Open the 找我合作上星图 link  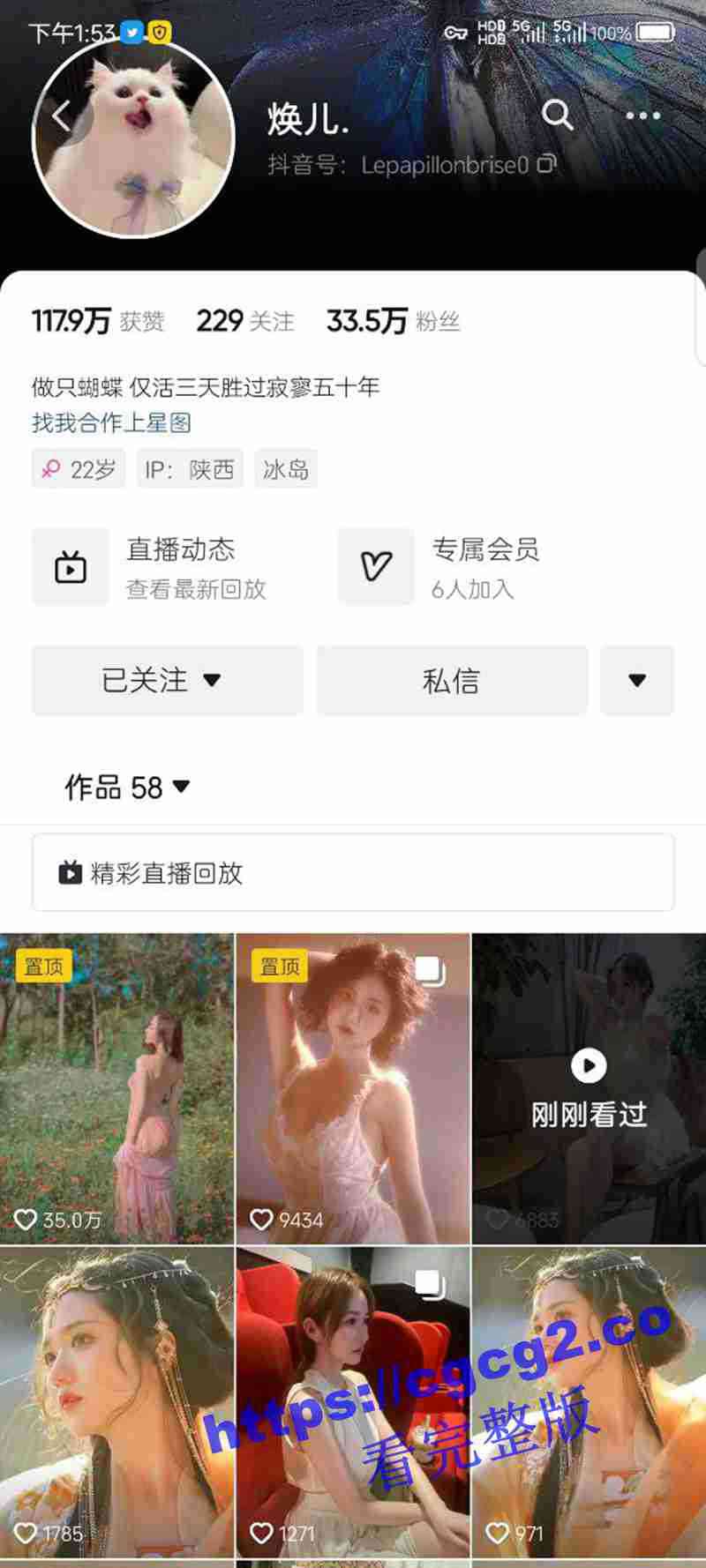tap(111, 422)
